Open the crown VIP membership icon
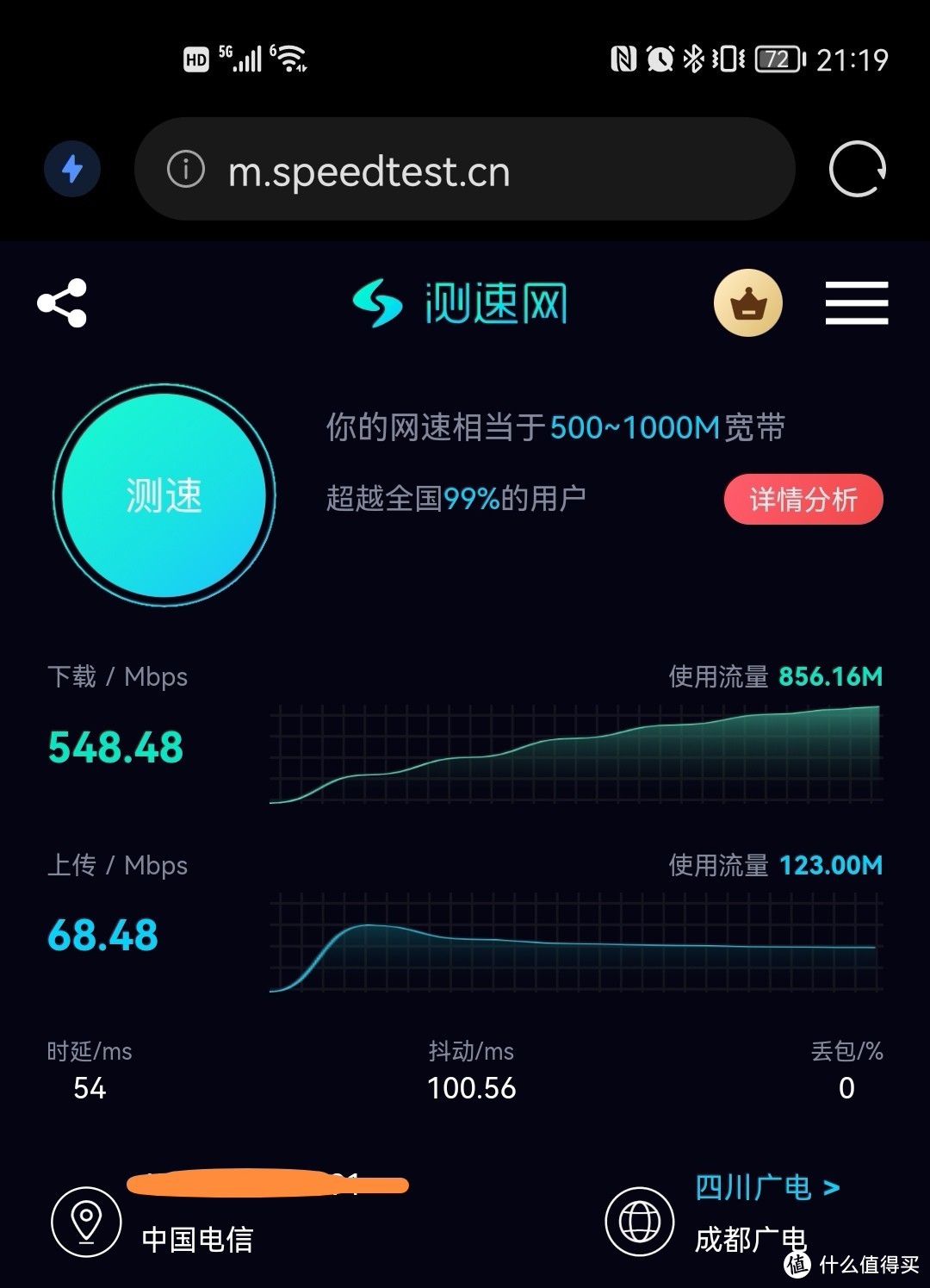Screen dimensions: 930x1288 coord(747,304)
